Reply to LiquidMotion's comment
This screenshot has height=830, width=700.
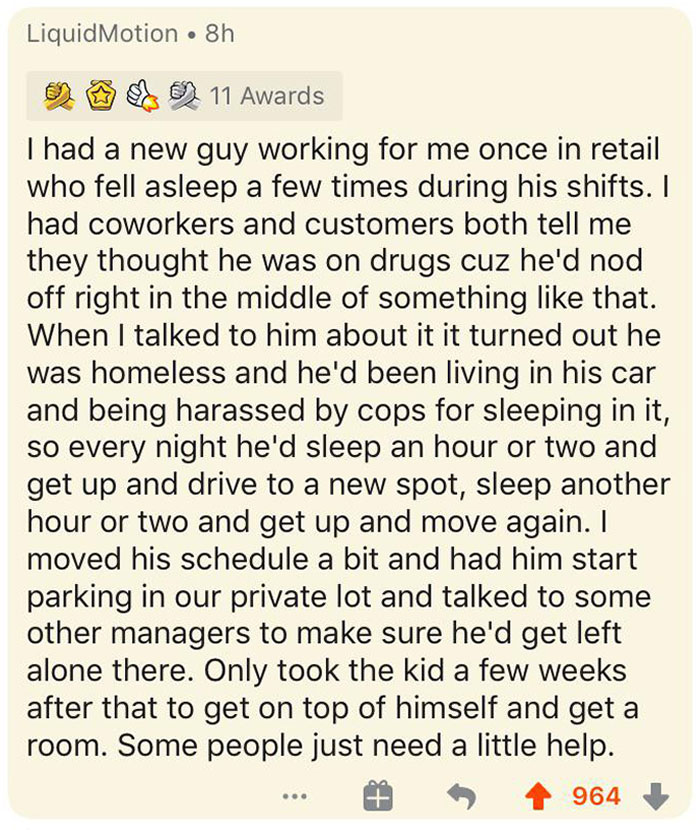(459, 797)
